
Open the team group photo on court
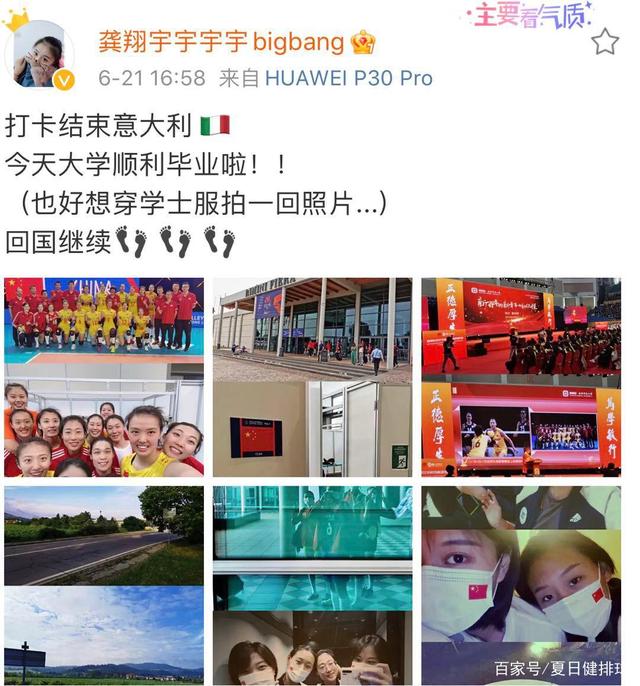tap(104, 320)
